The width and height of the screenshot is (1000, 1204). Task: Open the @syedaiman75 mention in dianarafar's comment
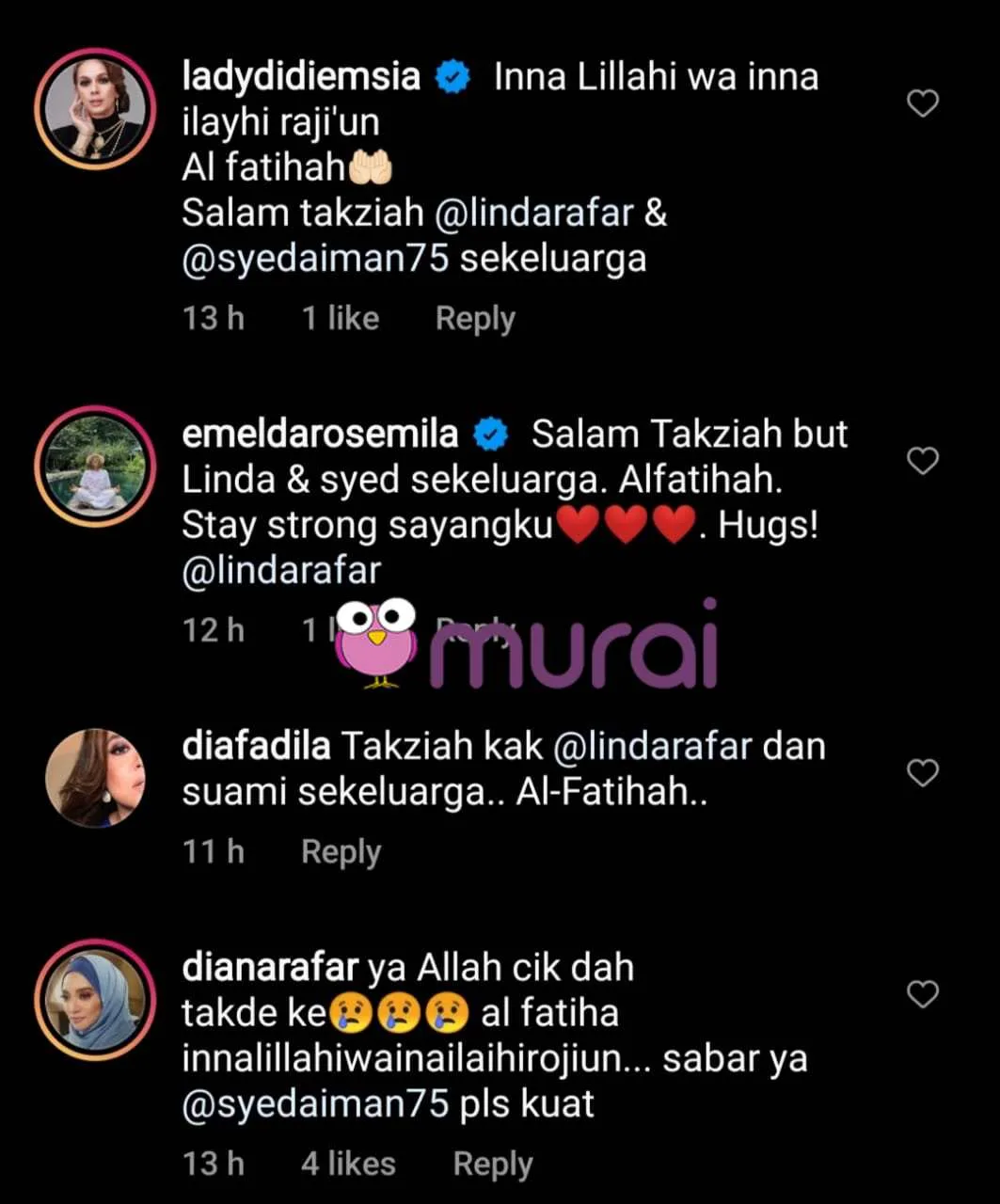[315, 1103]
